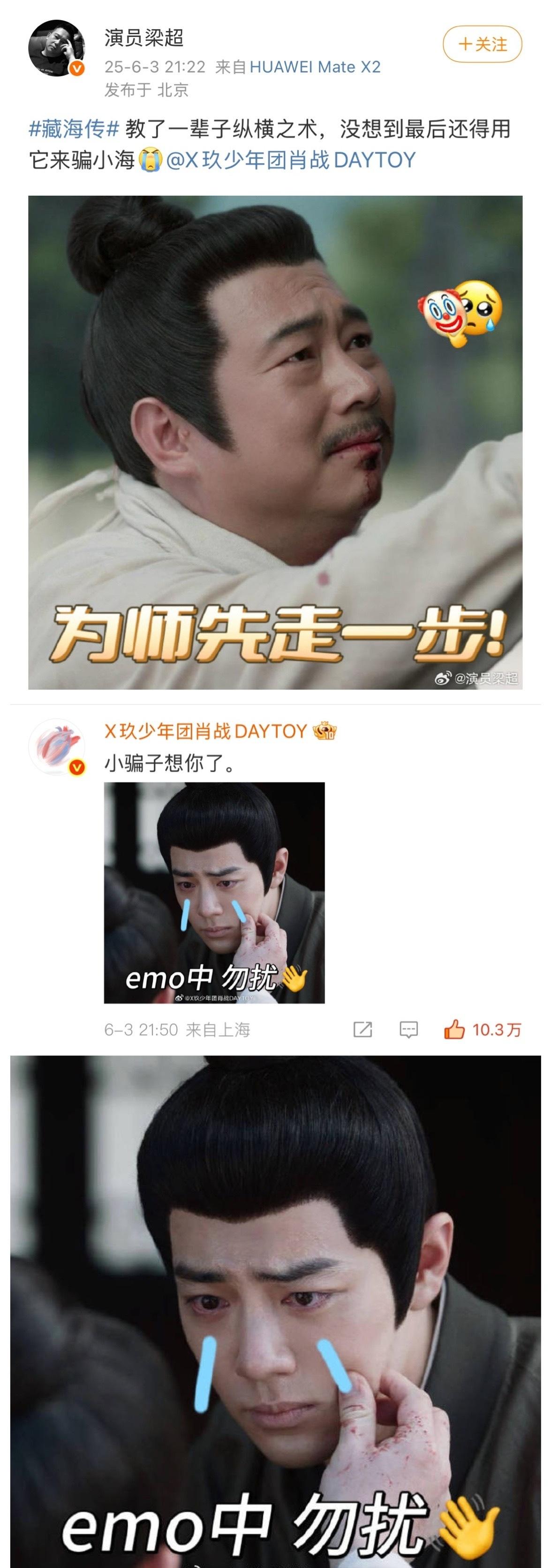Reply to the 小骗子想你了 comment

pyautogui.click(x=408, y=1030)
